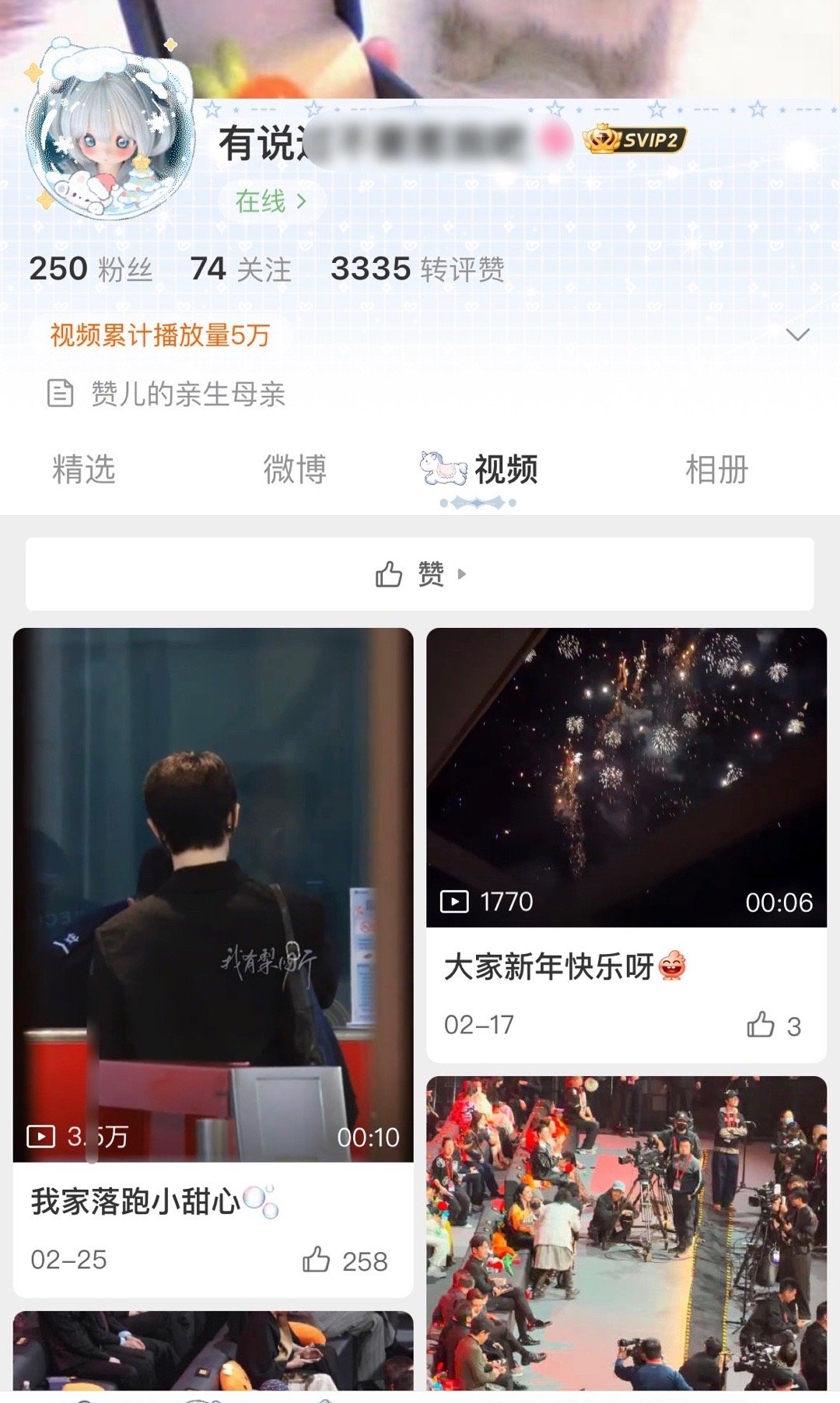Open the 赞 filter arrow
This screenshot has height=1403, width=840.
pos(463,576)
